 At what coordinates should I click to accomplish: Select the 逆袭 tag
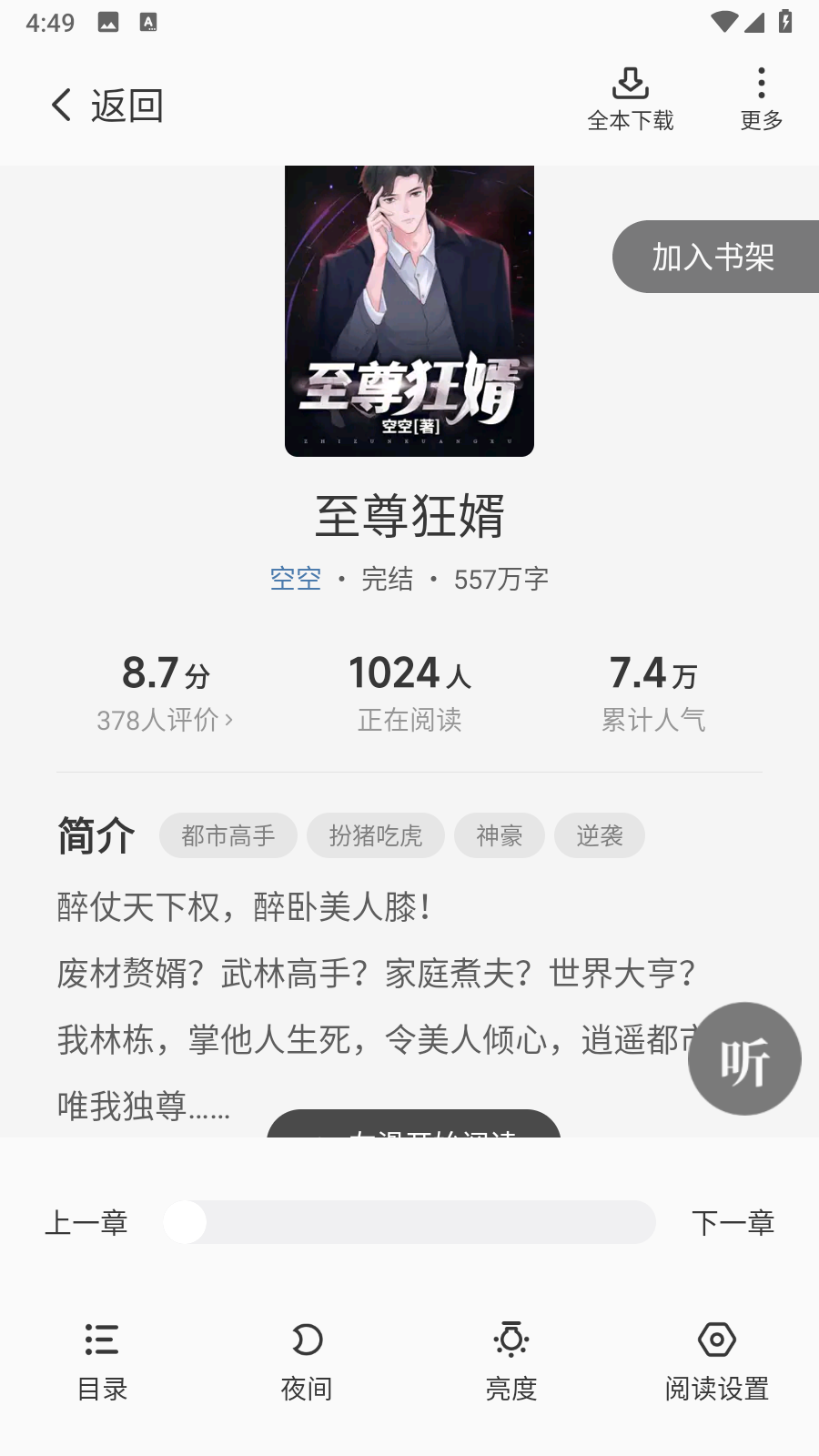(599, 835)
